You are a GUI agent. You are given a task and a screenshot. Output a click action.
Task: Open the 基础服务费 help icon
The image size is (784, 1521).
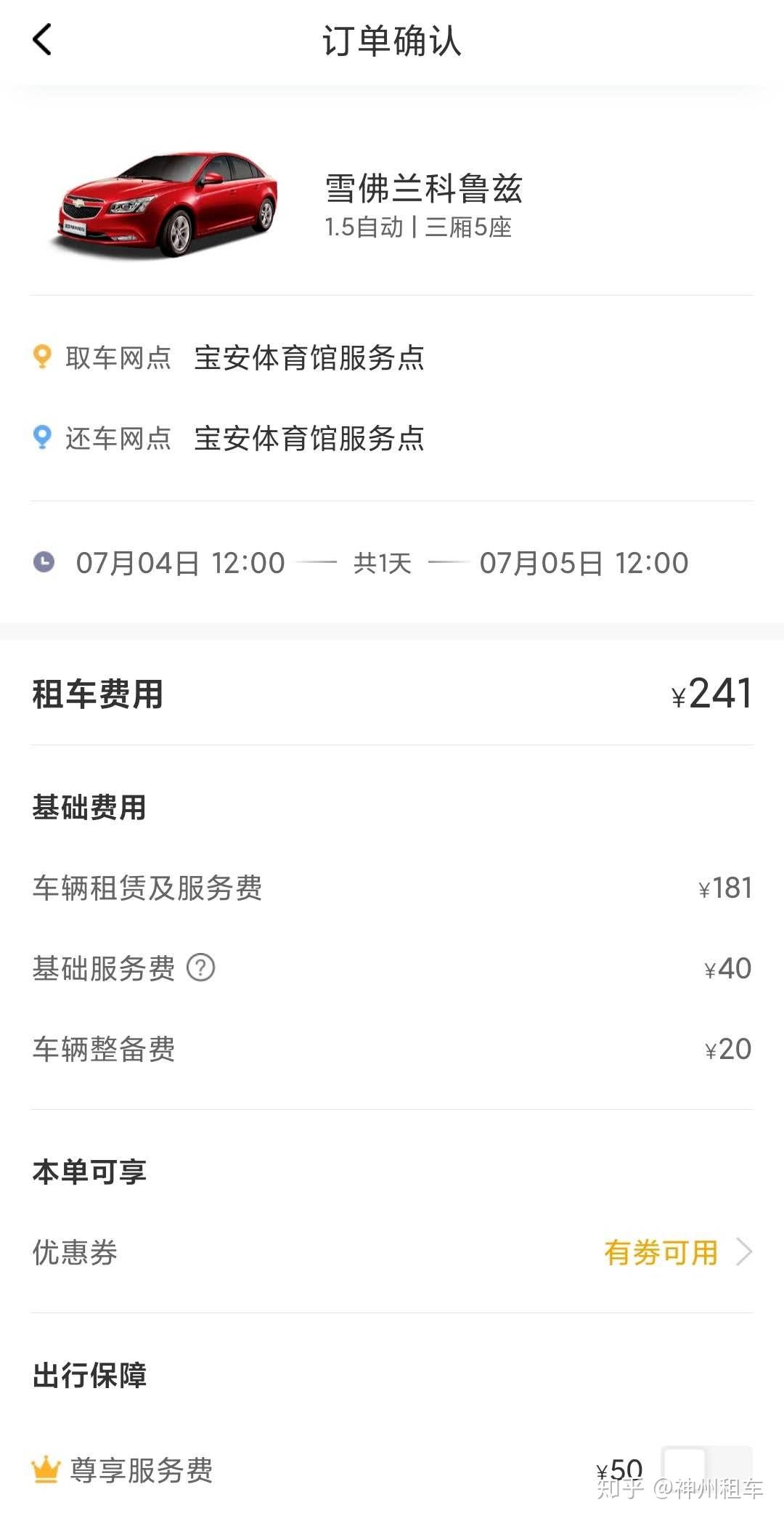coord(201,968)
